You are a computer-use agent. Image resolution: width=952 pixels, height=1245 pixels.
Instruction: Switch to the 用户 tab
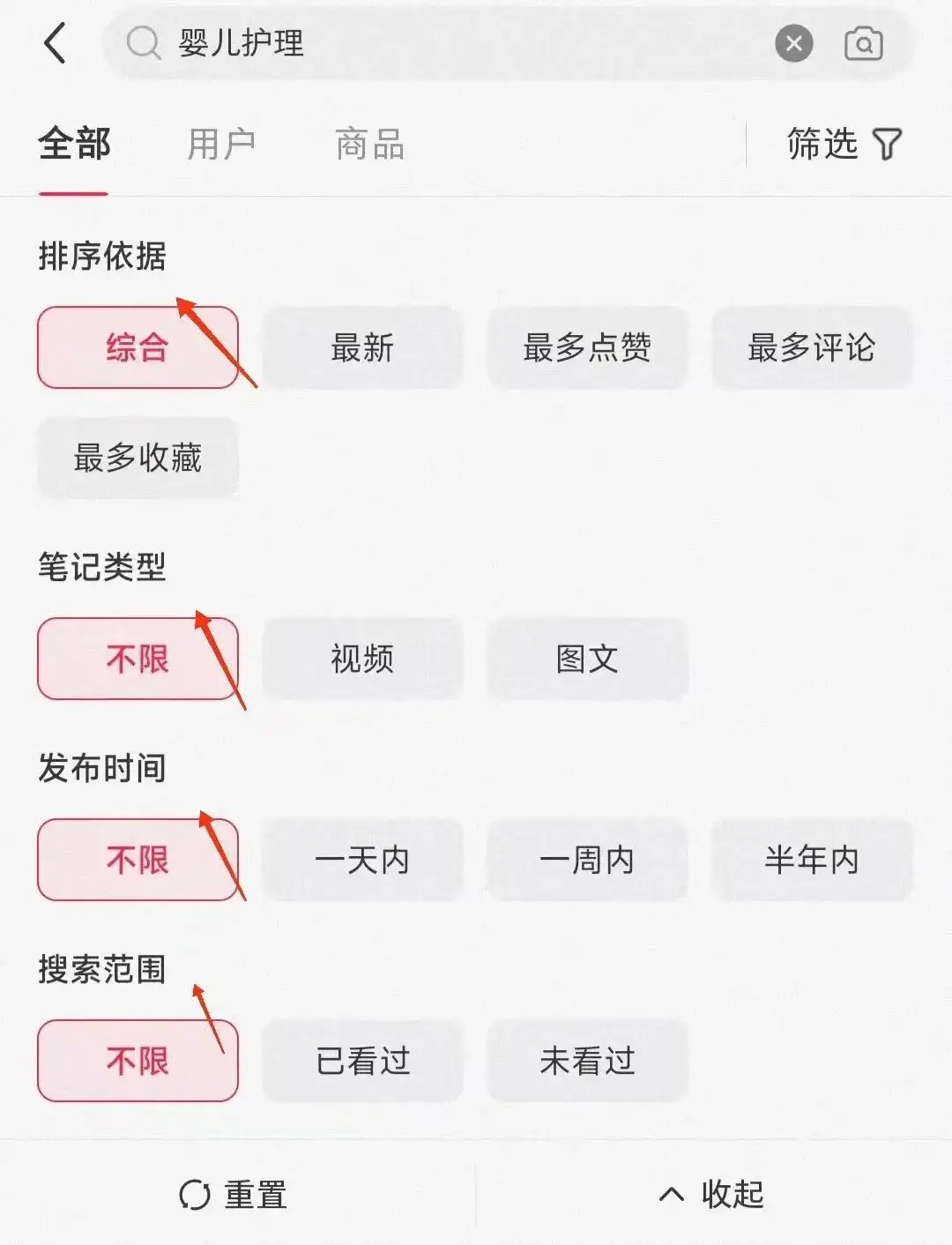click(221, 145)
